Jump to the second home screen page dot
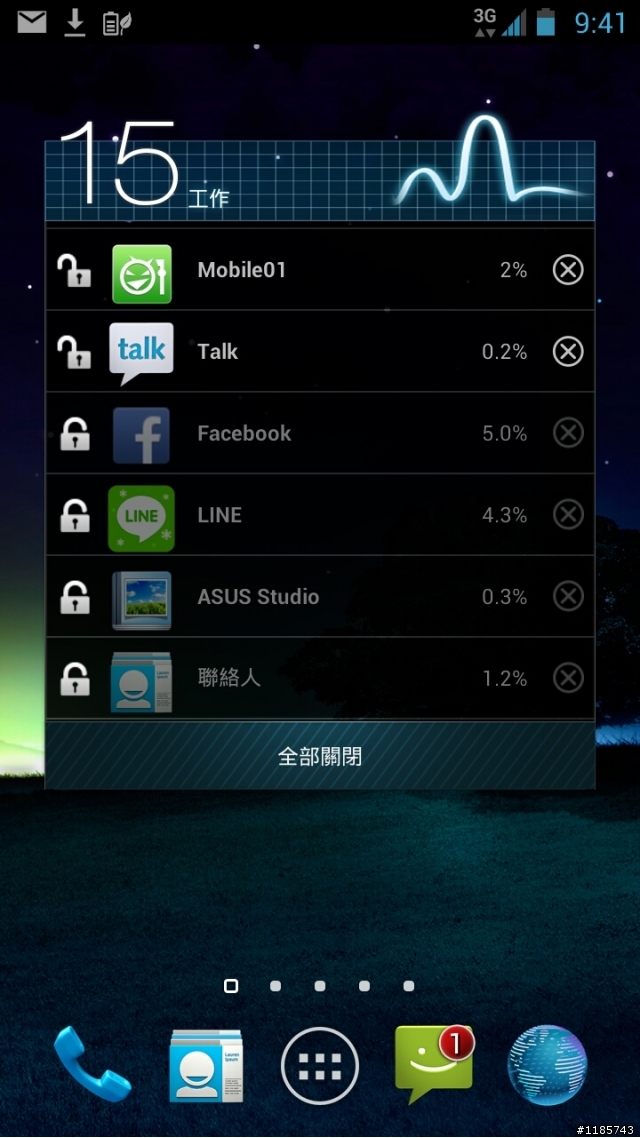 click(x=275, y=986)
